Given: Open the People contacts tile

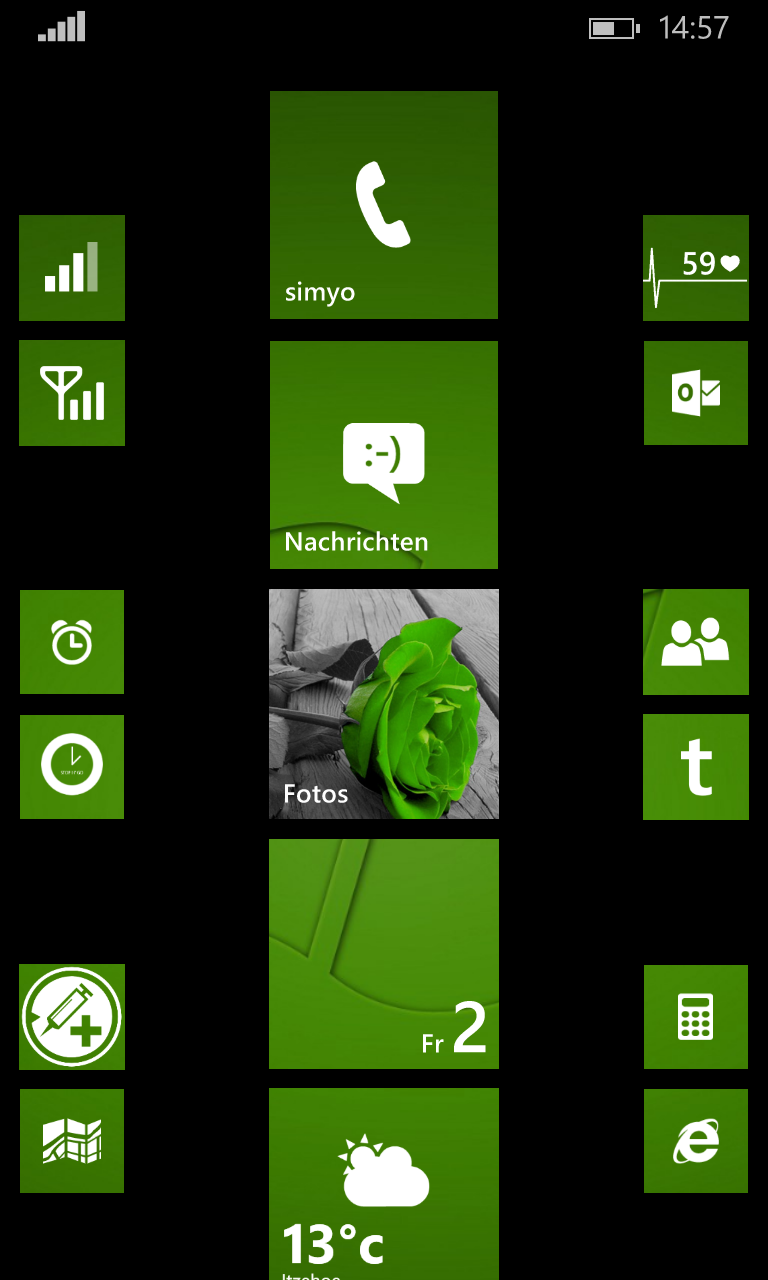Looking at the screenshot, I should (696, 642).
